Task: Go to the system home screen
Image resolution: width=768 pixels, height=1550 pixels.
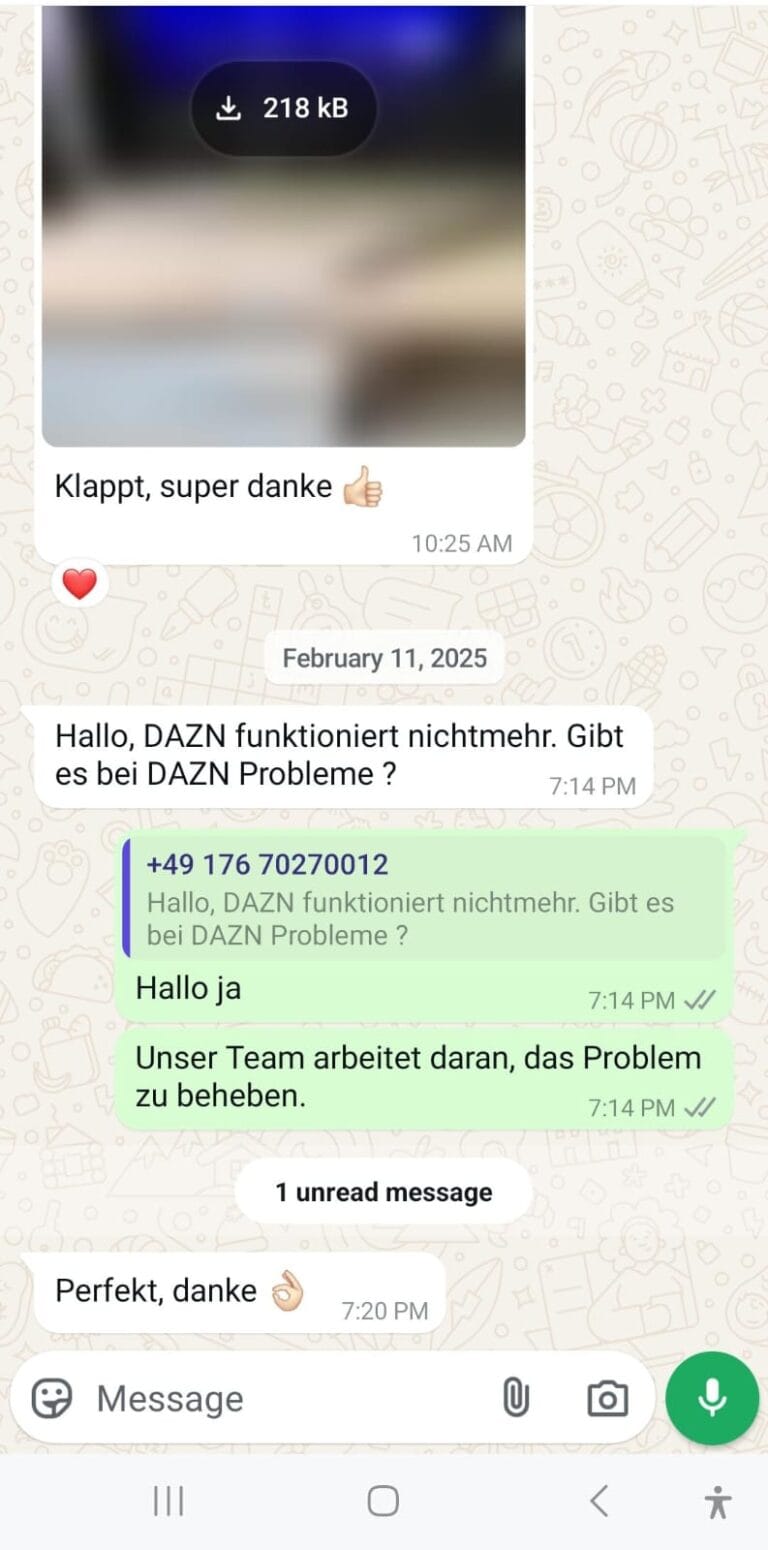Action: coord(383,1500)
